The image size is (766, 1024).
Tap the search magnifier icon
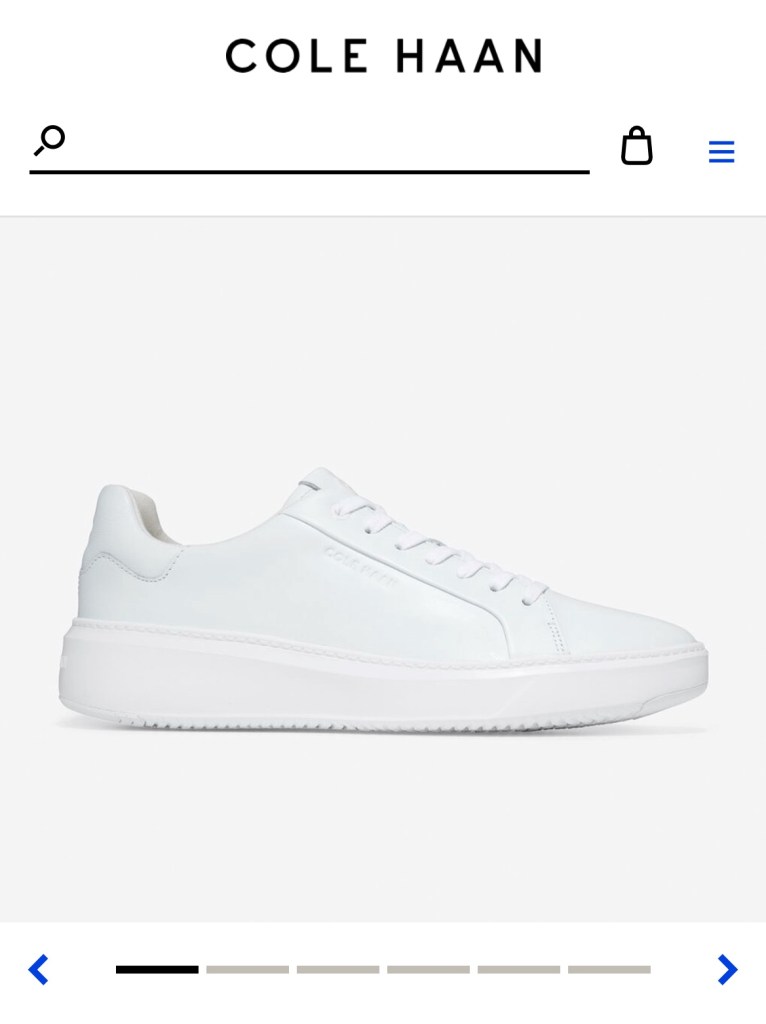49,141
